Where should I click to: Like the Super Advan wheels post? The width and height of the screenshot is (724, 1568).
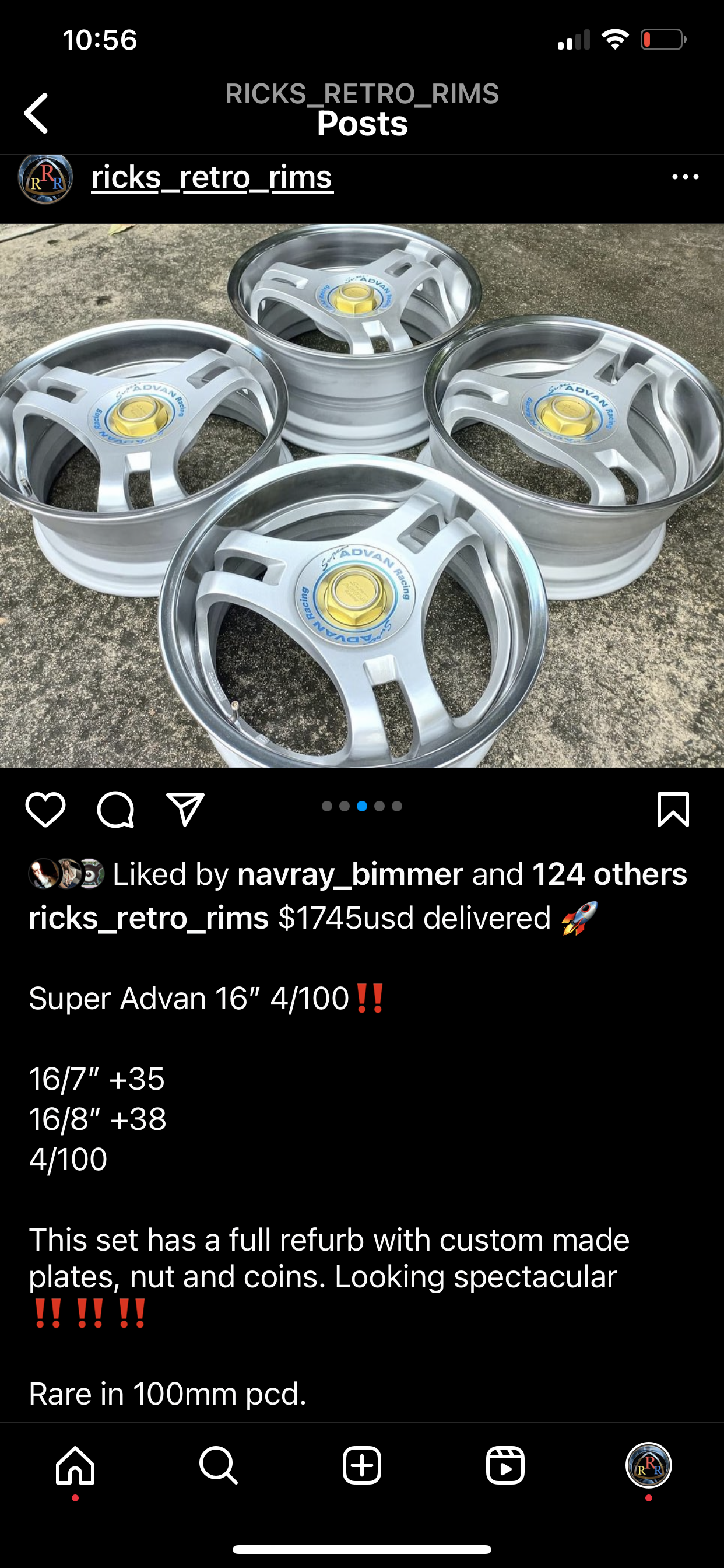click(45, 810)
